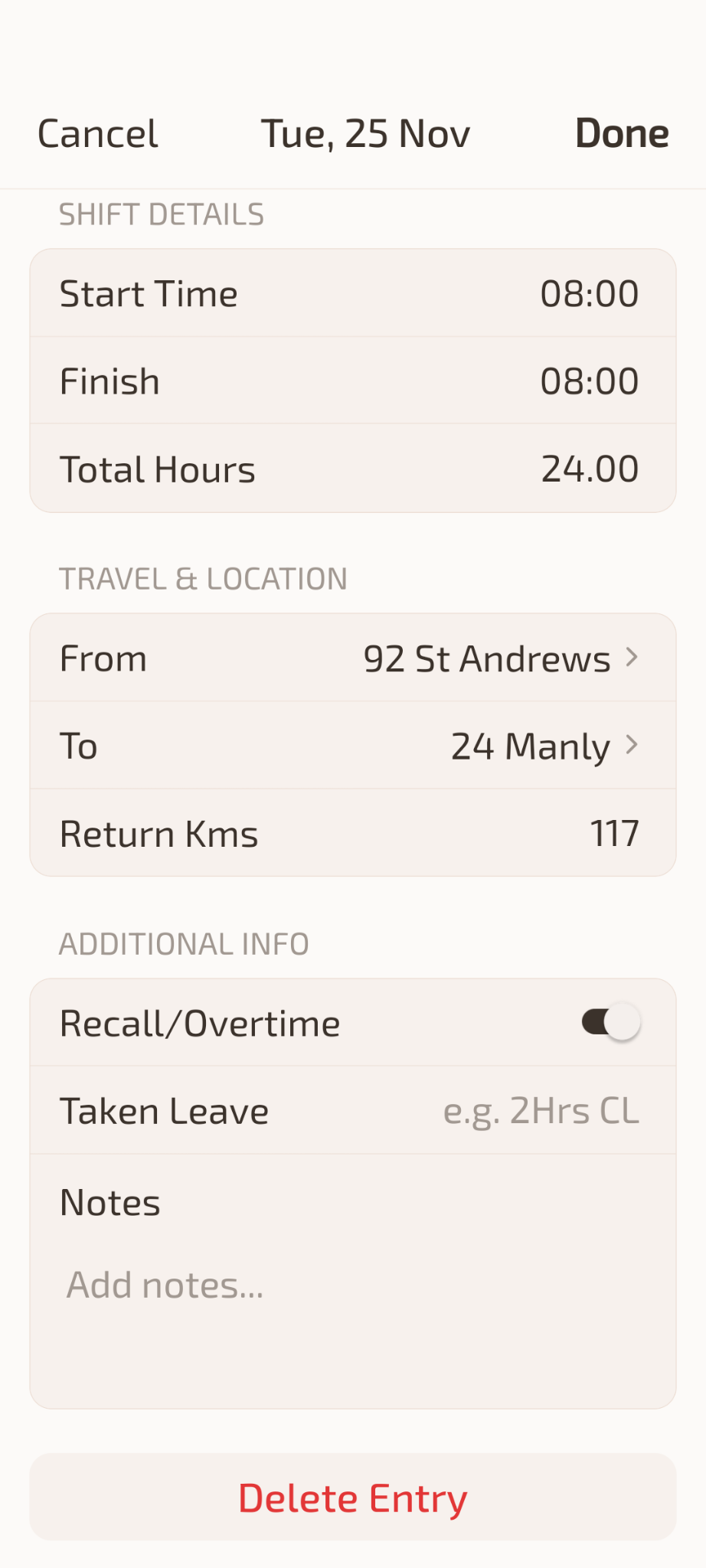Open the From location 92 St Andrews
The image size is (706, 1568).
coord(499,658)
